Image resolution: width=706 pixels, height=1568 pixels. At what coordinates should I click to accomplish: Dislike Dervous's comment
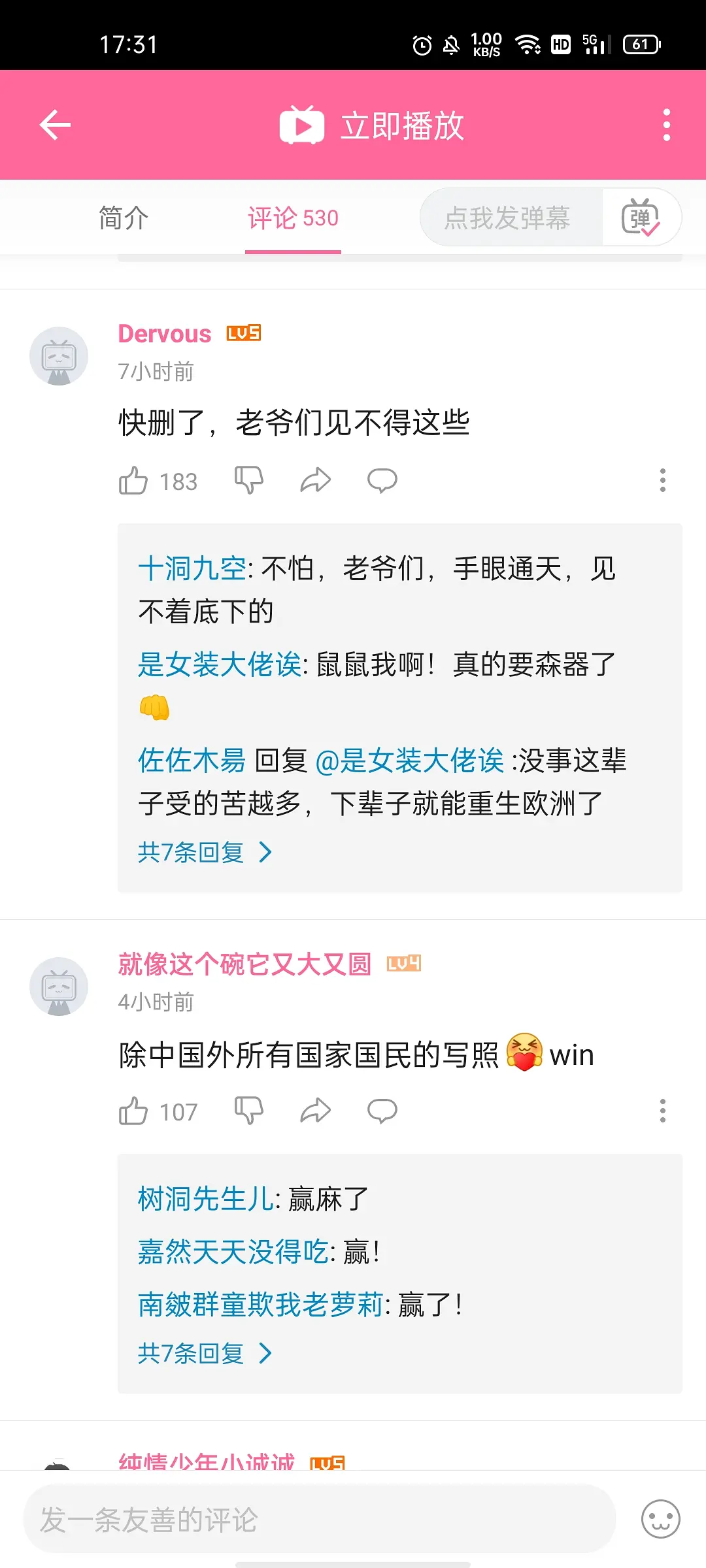pos(249,481)
